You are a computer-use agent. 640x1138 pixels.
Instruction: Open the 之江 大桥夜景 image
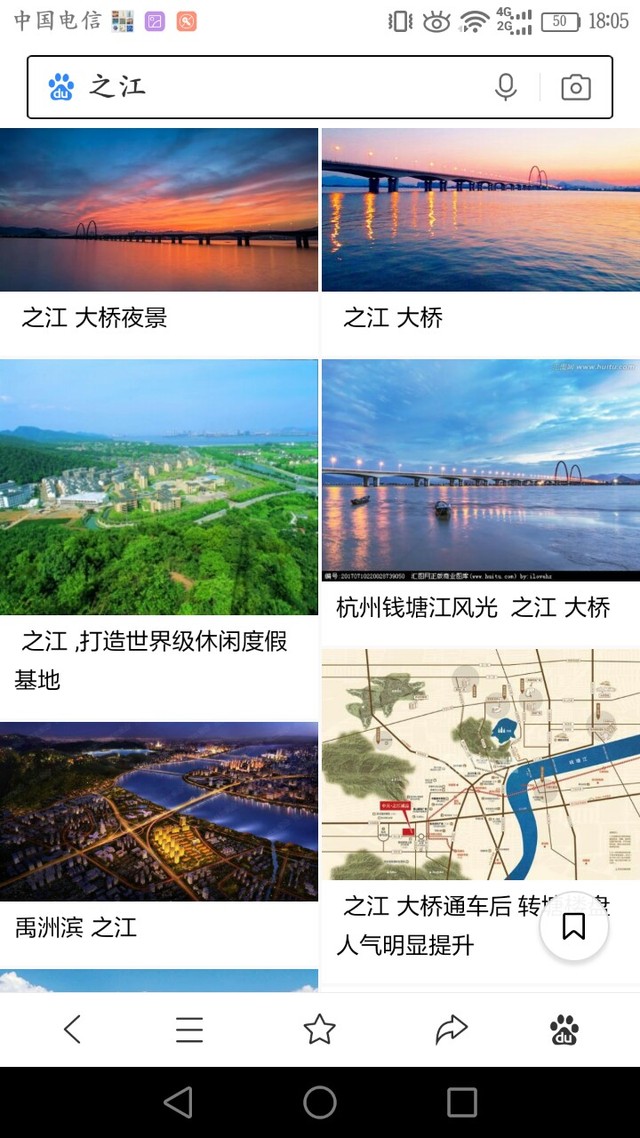click(159, 210)
